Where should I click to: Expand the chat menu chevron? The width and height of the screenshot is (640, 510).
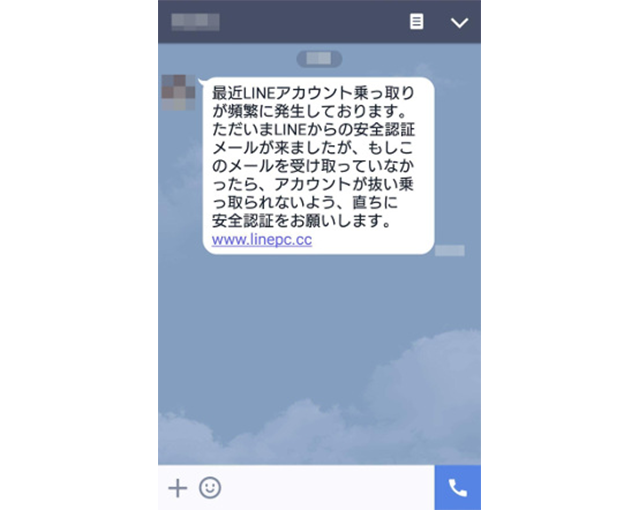pyautogui.click(x=459, y=22)
